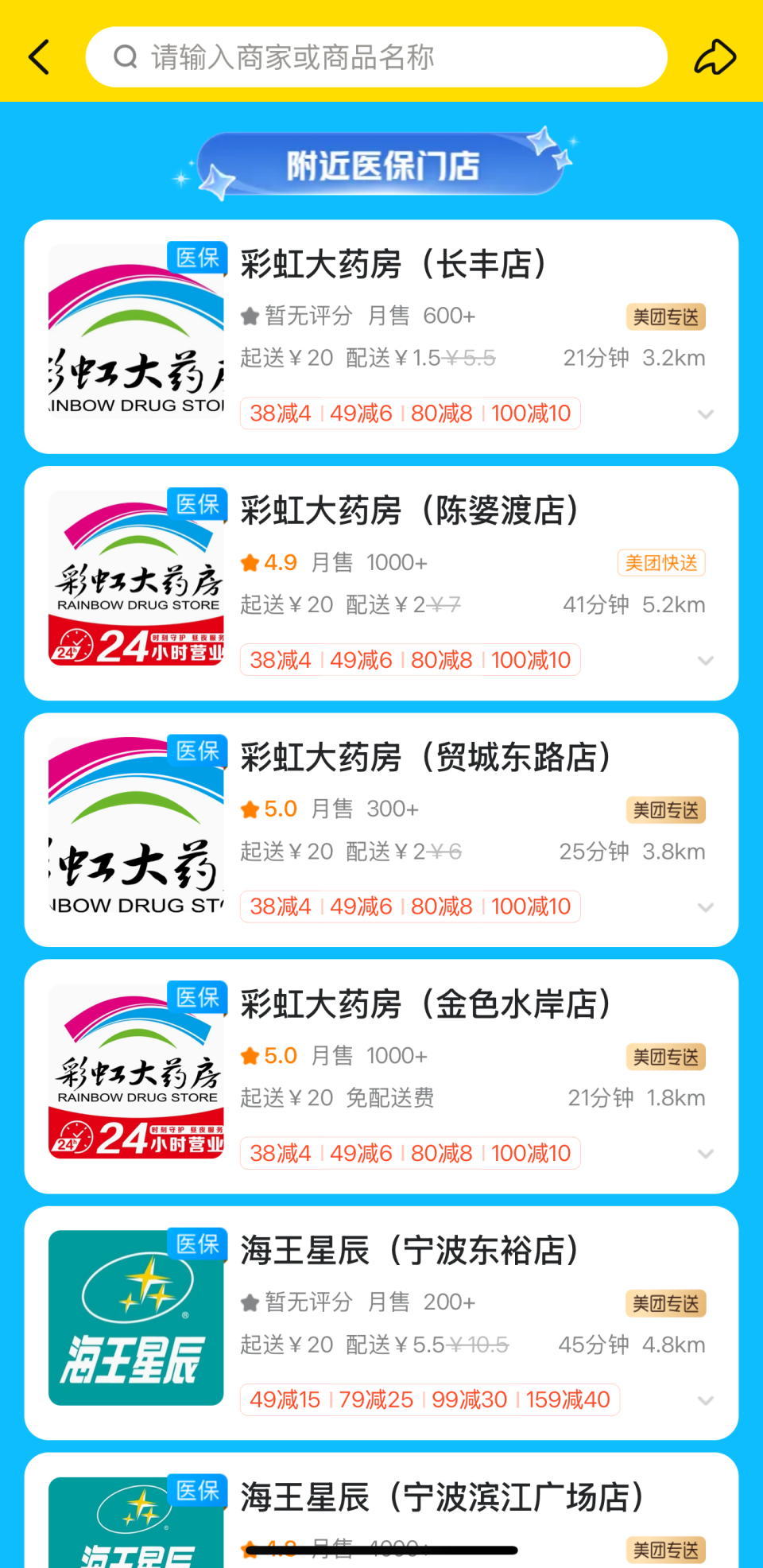Tap the star rating icon showing 4.9

250,562
